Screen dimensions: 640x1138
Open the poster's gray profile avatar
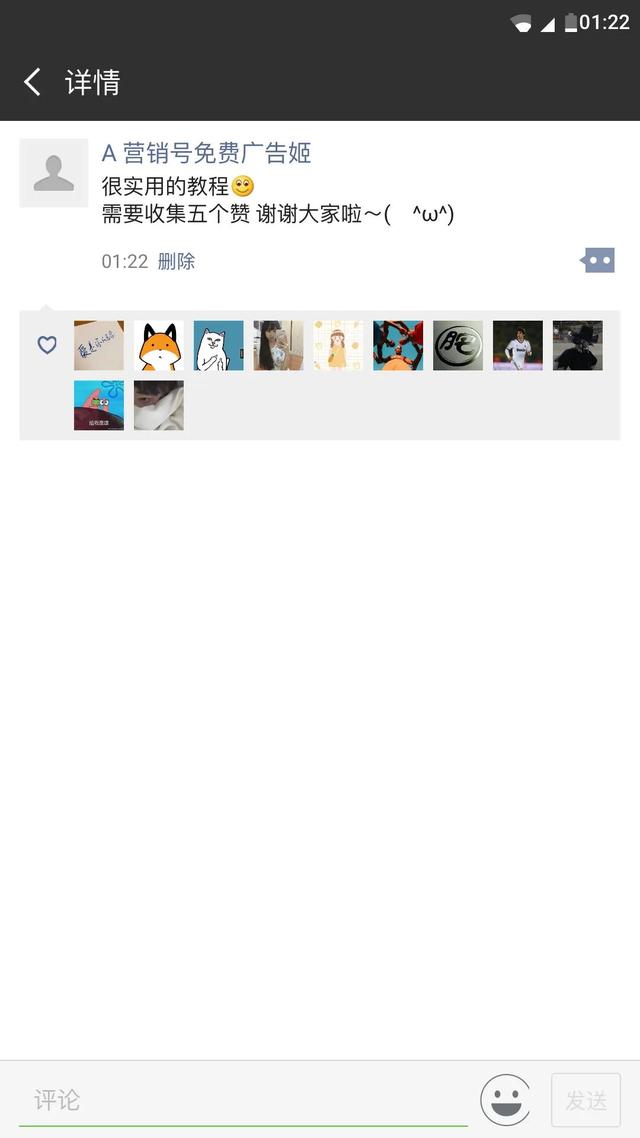[54, 173]
